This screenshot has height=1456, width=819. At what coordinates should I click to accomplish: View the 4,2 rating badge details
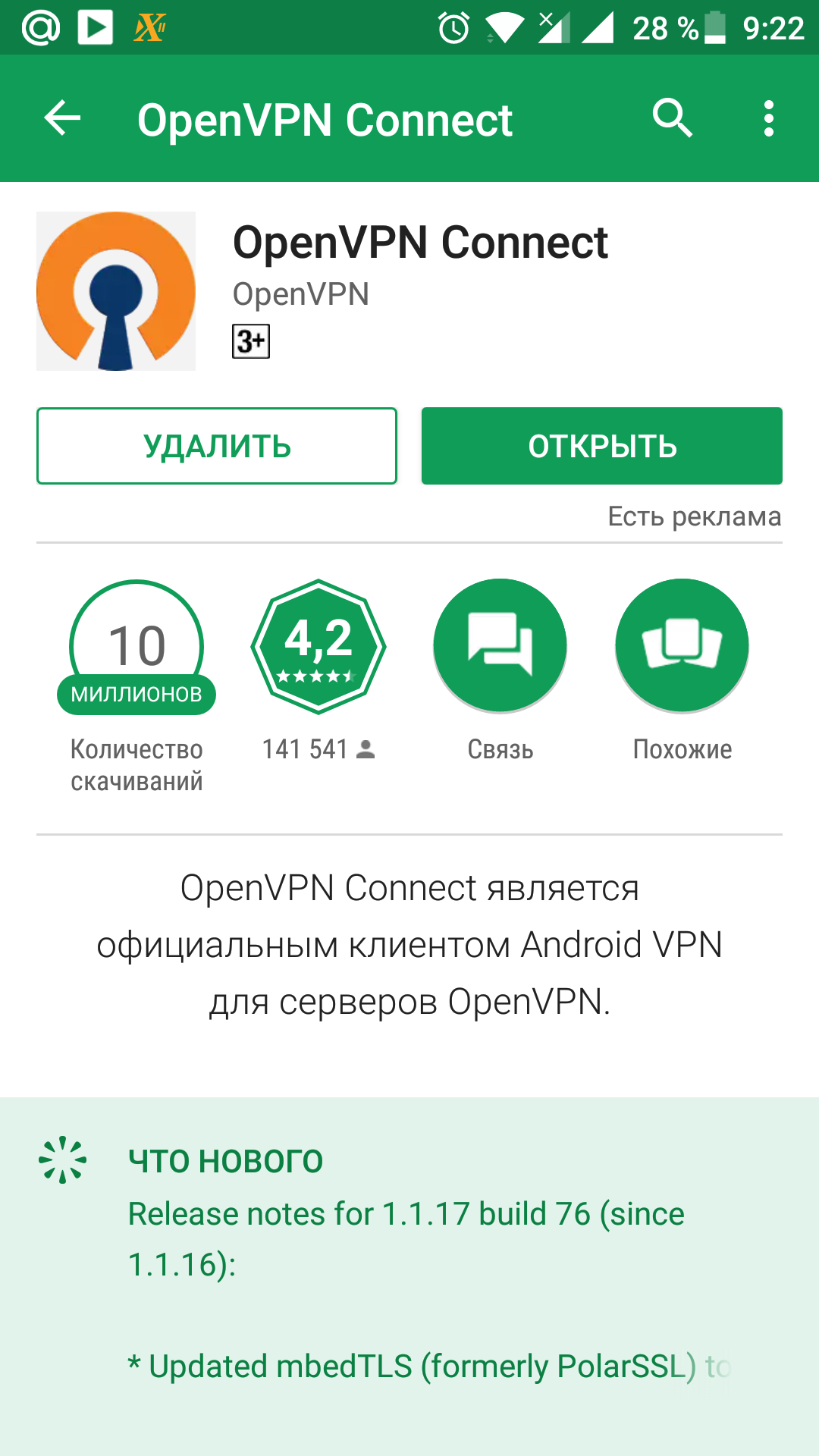(x=318, y=646)
